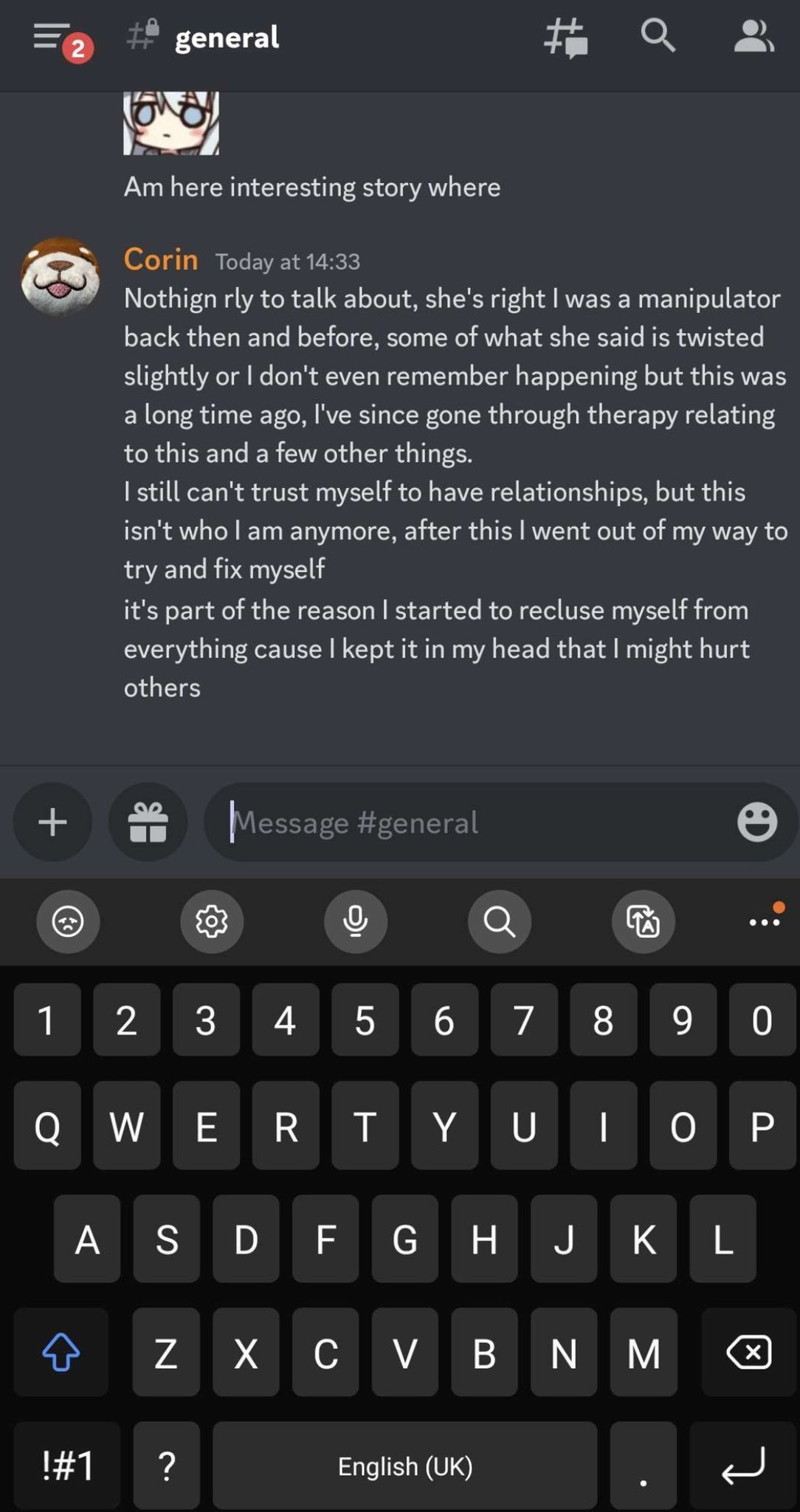Open the Nitro gift button
800x1512 pixels.
tap(148, 822)
